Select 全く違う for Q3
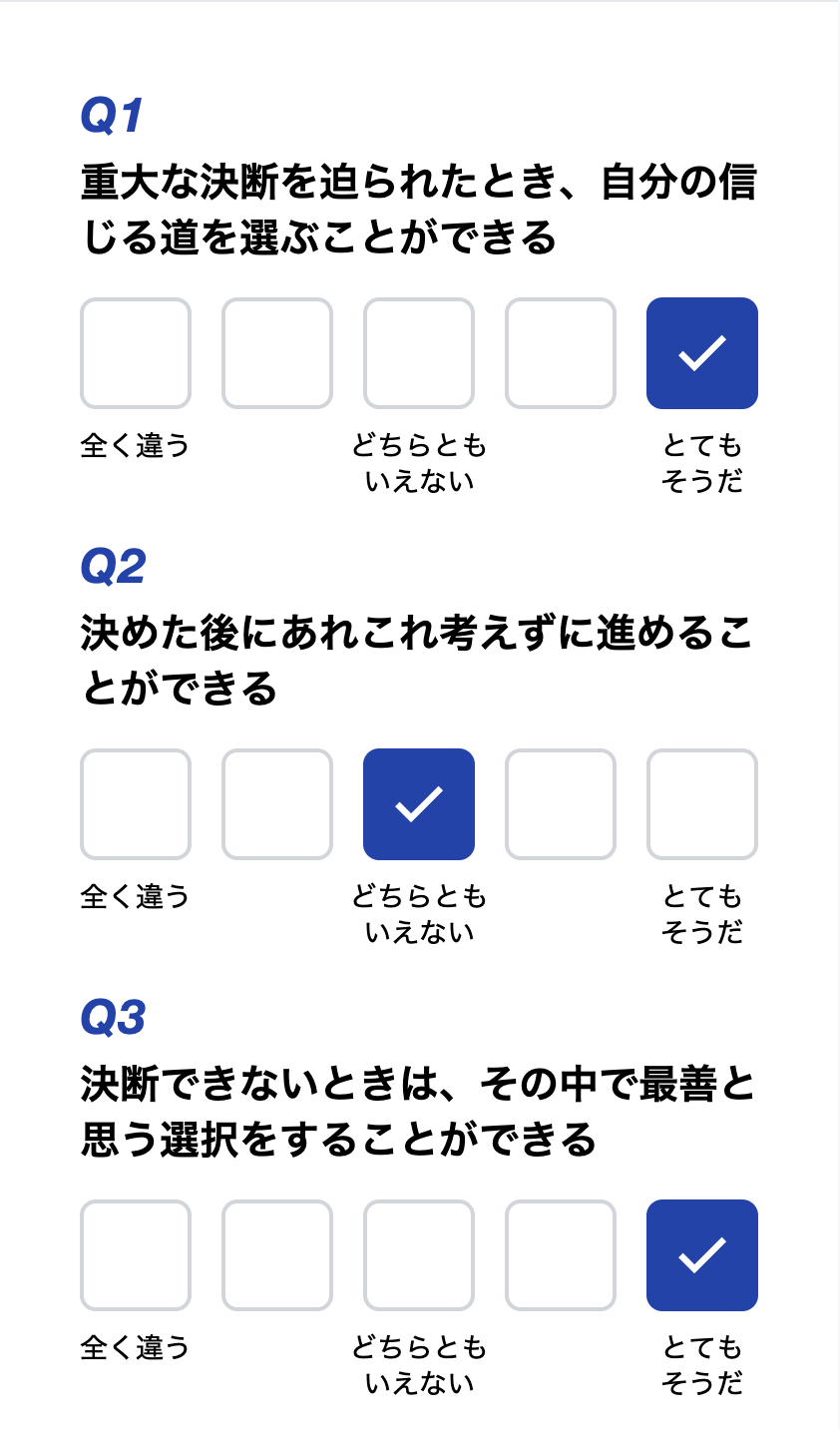The height and width of the screenshot is (1429, 840). 136,1255
